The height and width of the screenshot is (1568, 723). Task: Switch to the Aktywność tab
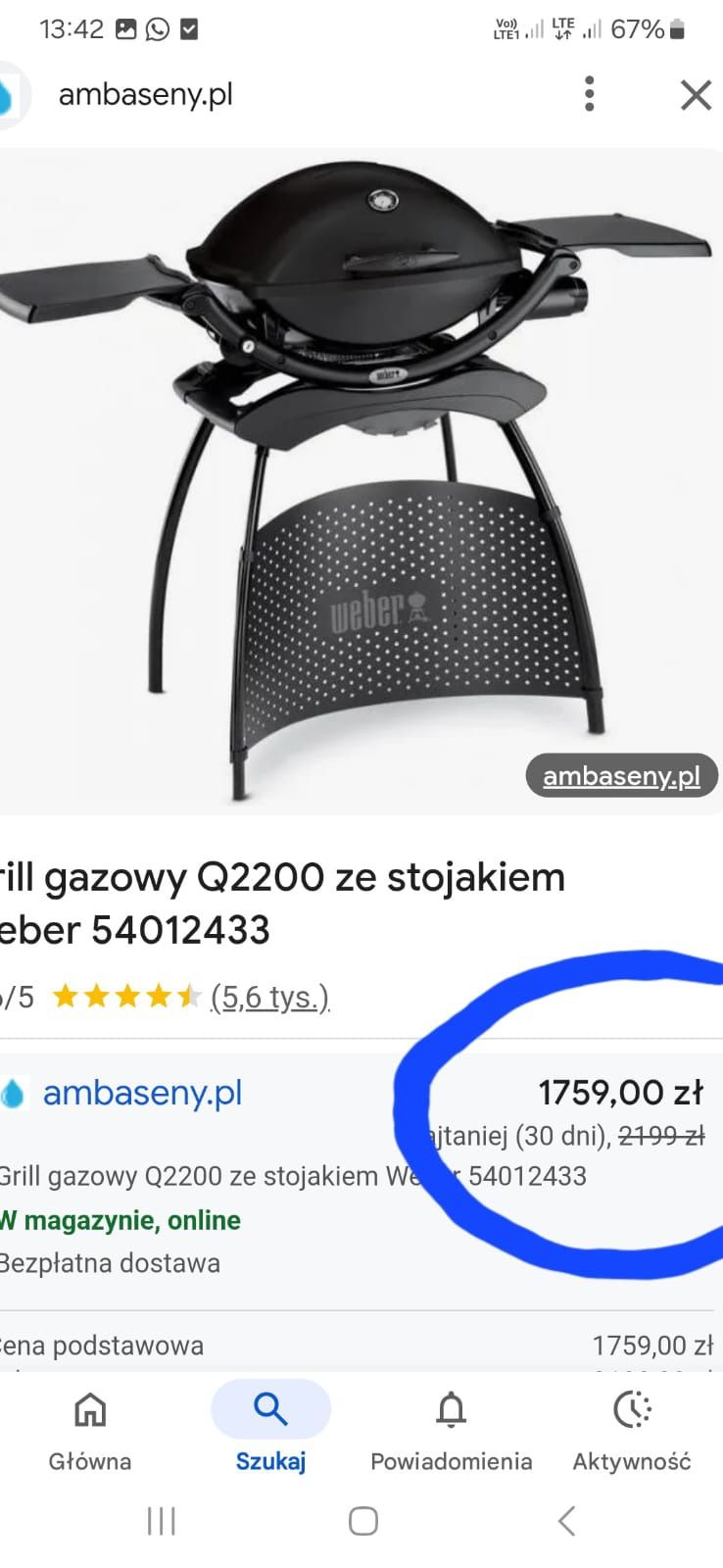click(632, 1433)
